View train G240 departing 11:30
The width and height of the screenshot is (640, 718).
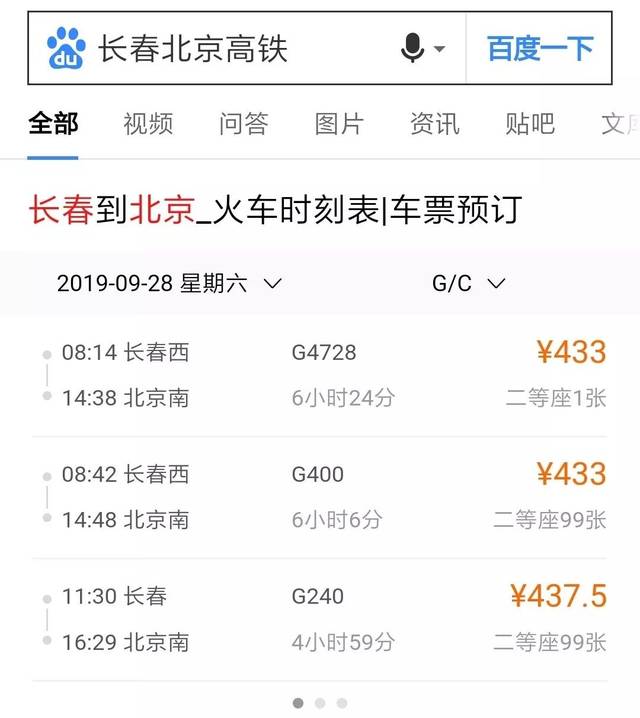(x=319, y=619)
